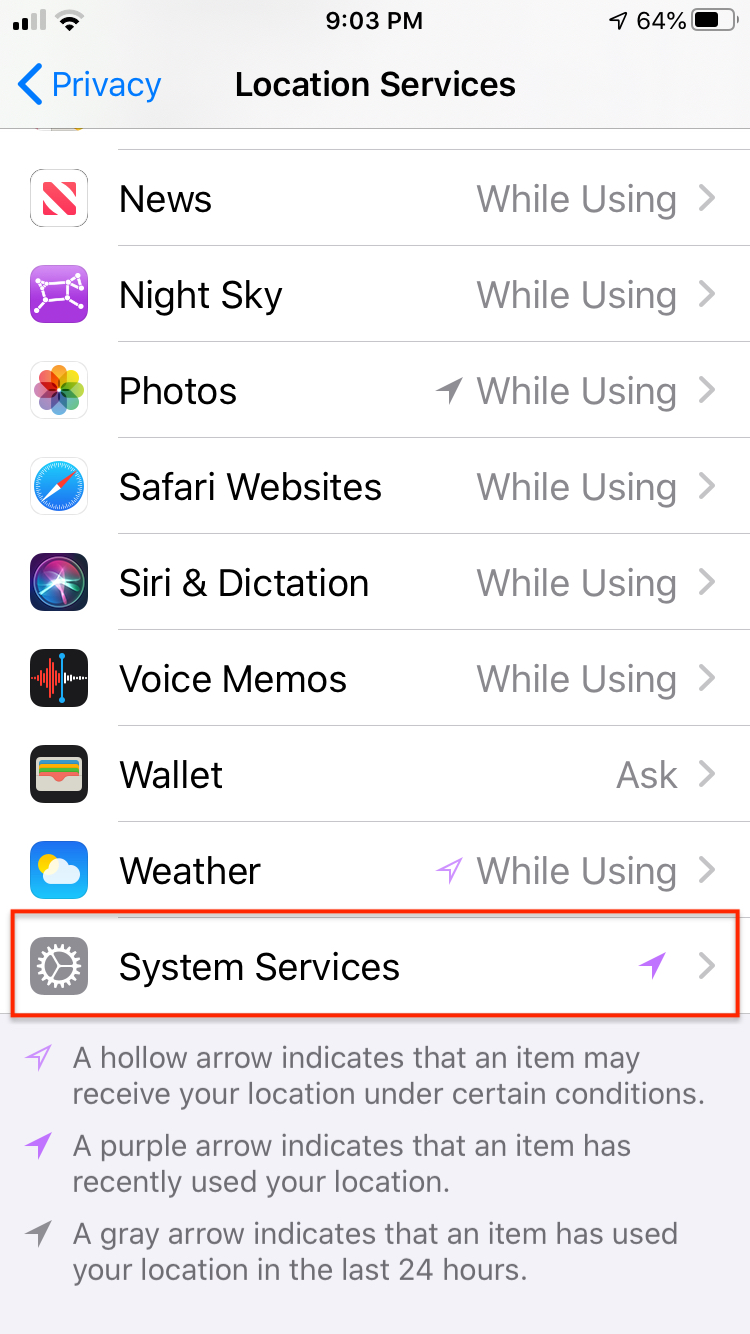Open System Services
Image resolution: width=750 pixels, height=1334 pixels.
[x=375, y=966]
